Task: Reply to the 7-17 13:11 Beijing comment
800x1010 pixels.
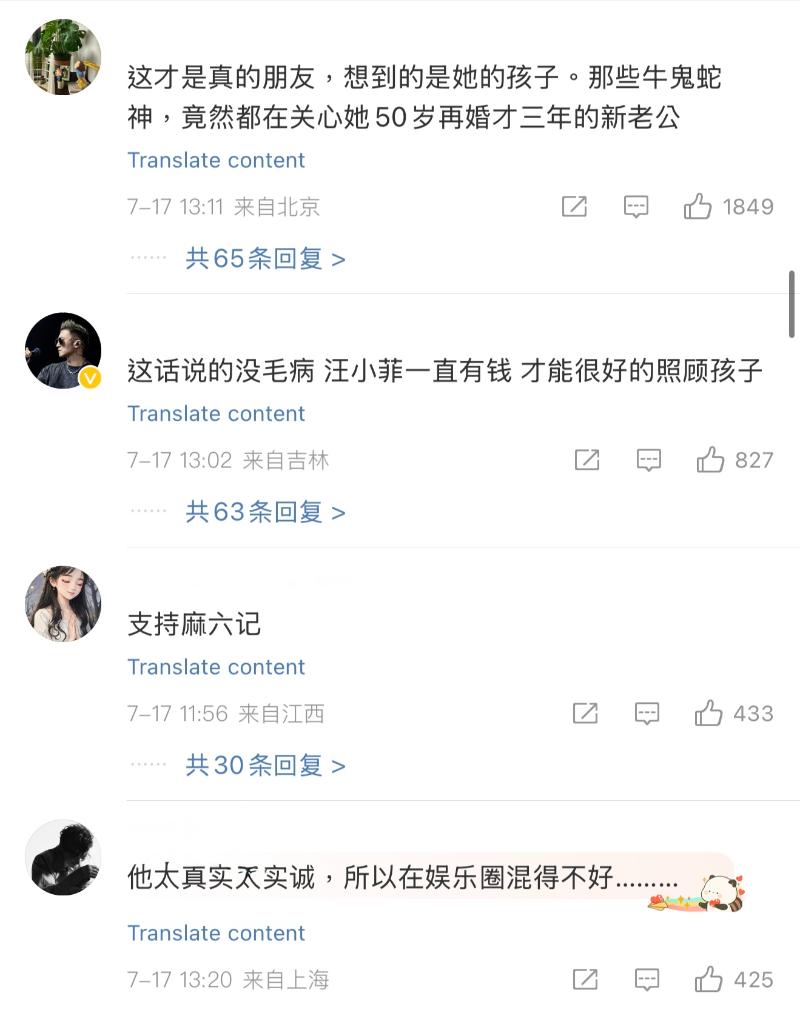Action: click(x=636, y=207)
